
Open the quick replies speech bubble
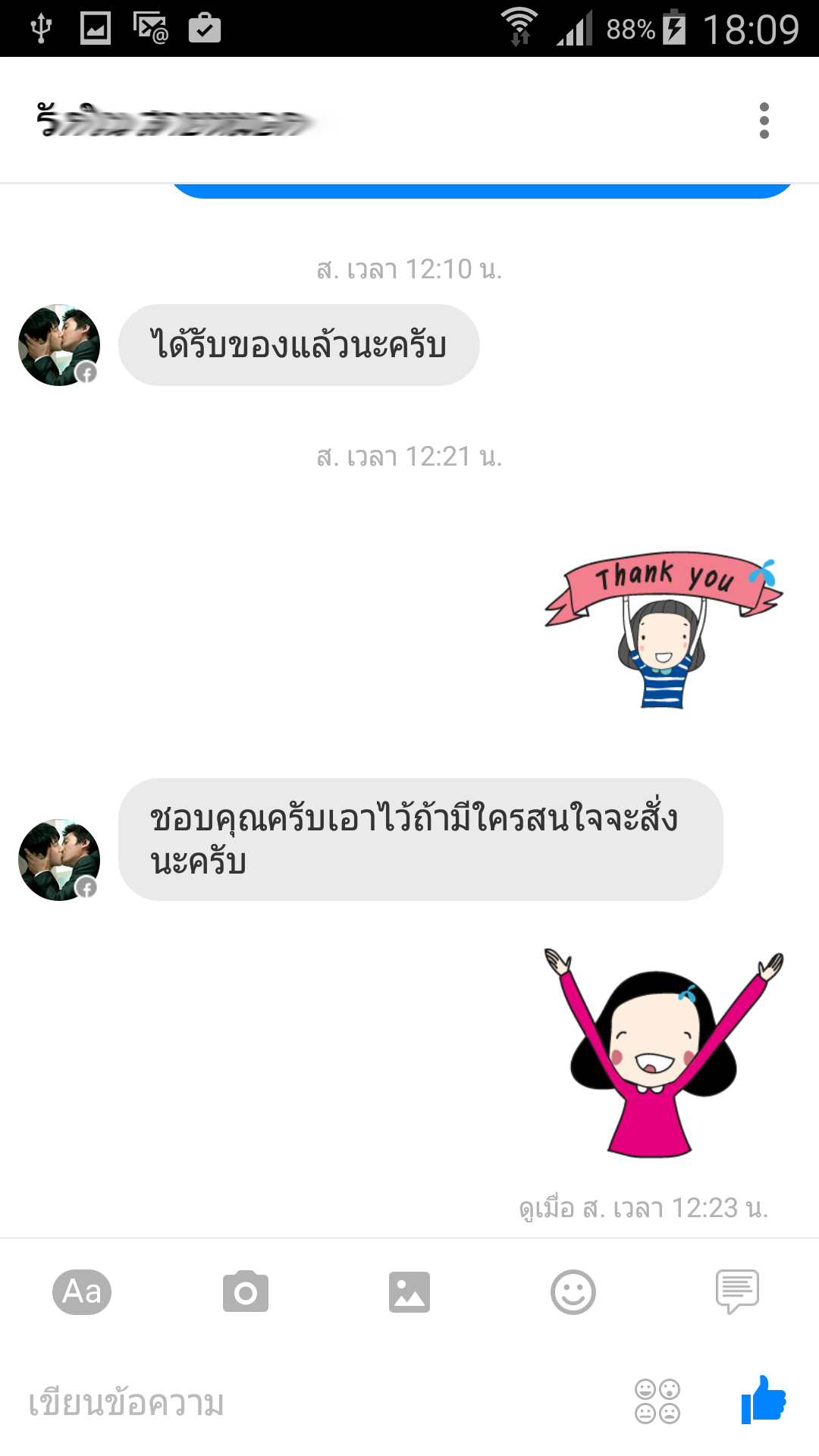[x=737, y=1291]
